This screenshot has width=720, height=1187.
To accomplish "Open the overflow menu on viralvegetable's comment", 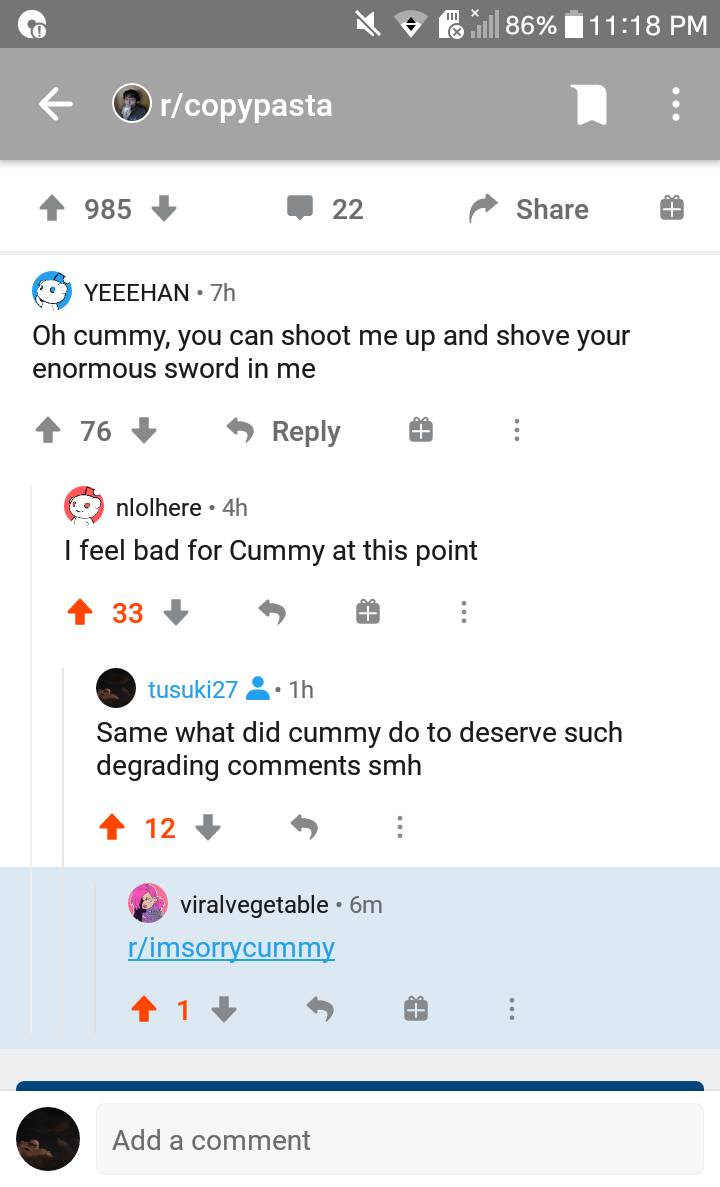I will pyautogui.click(x=511, y=1010).
